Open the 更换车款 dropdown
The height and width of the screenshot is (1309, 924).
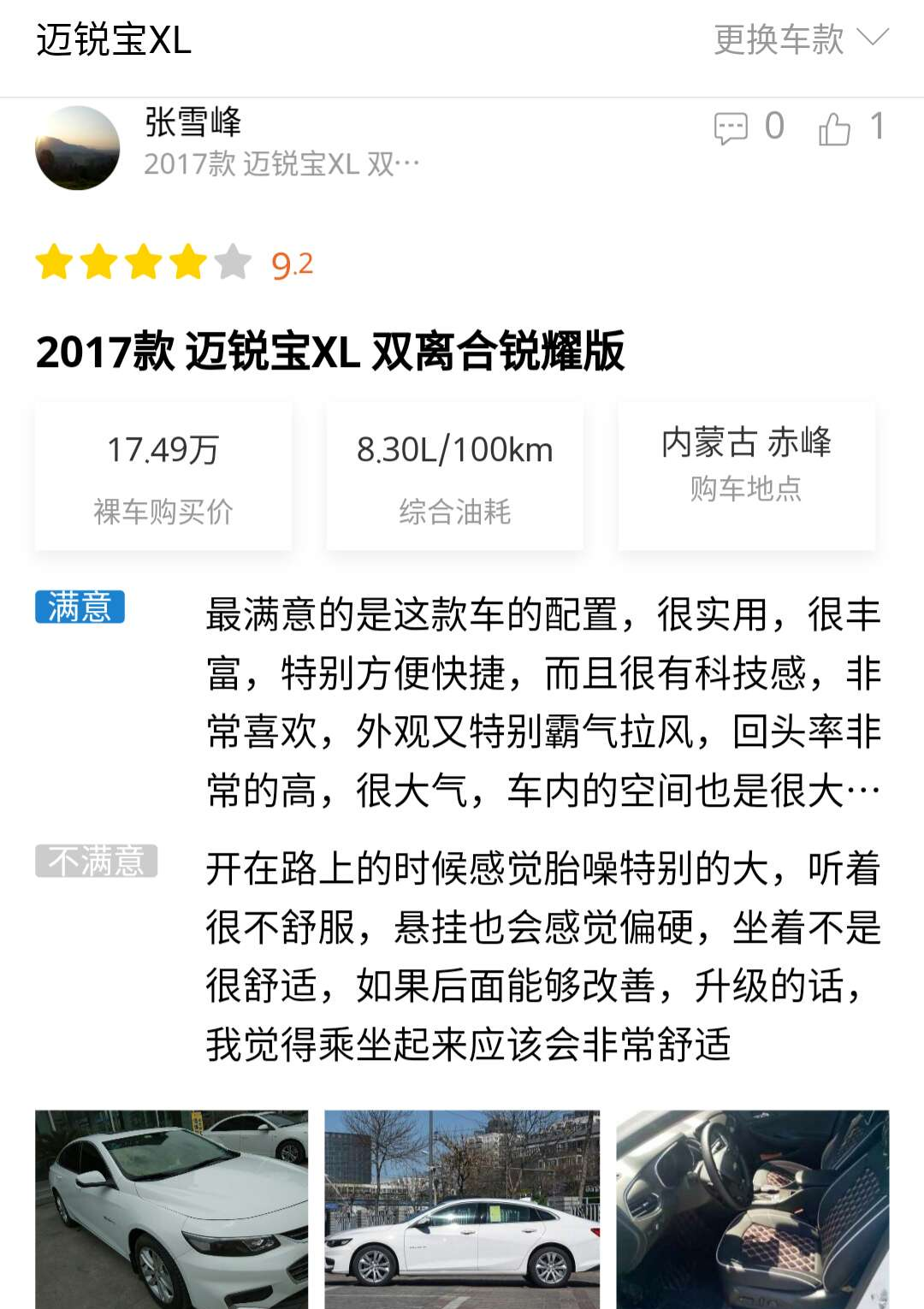tap(801, 39)
